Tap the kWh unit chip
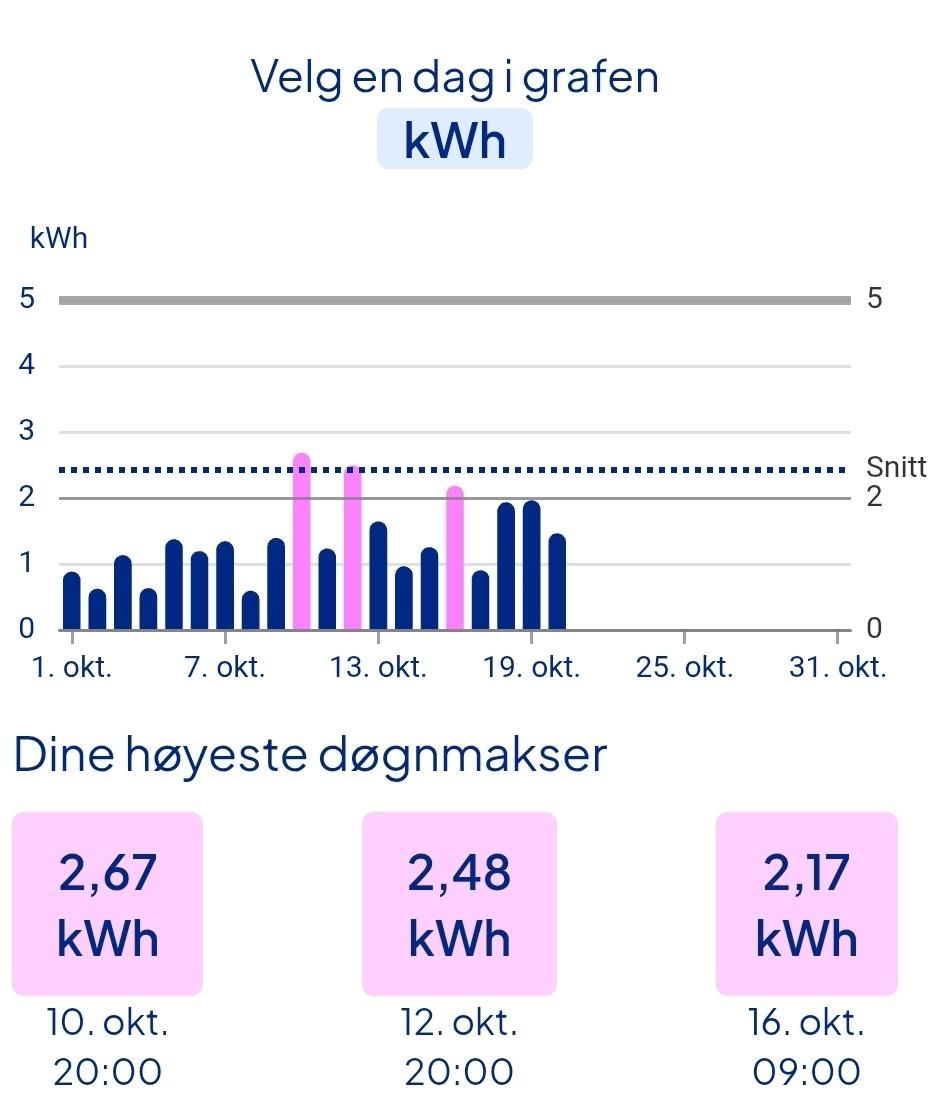 (x=454, y=140)
